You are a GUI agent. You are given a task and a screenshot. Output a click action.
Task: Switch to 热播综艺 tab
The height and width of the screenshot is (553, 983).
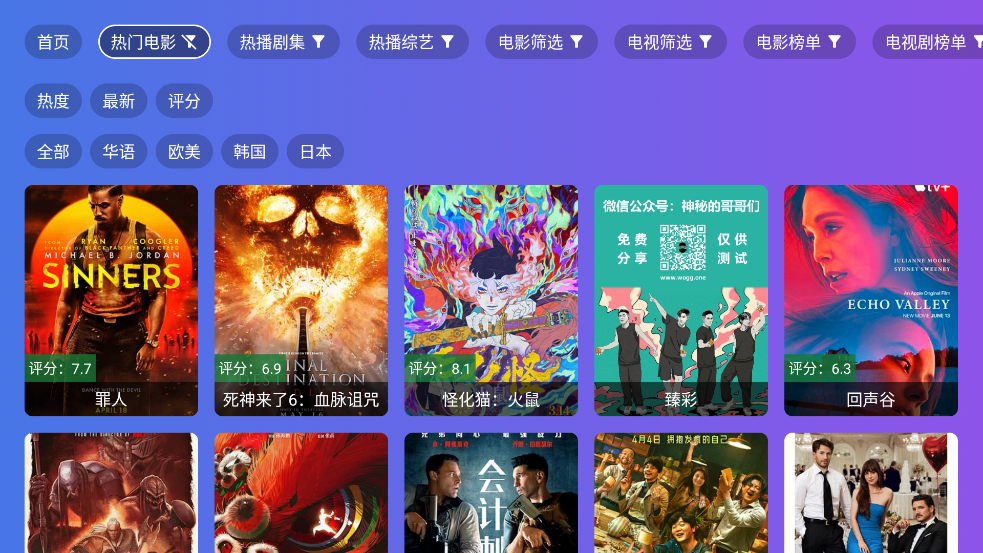coord(412,42)
